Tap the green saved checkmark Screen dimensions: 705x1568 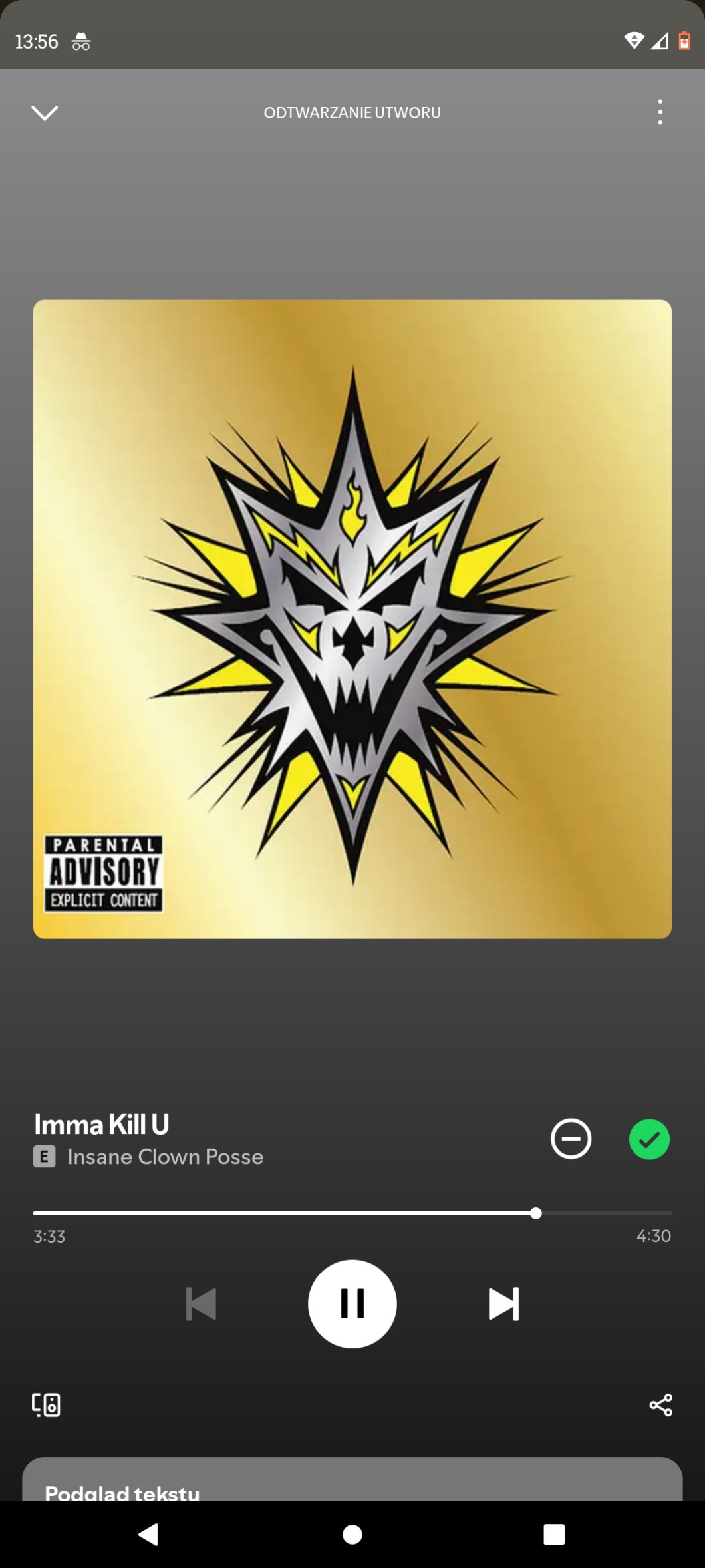pyautogui.click(x=649, y=1139)
